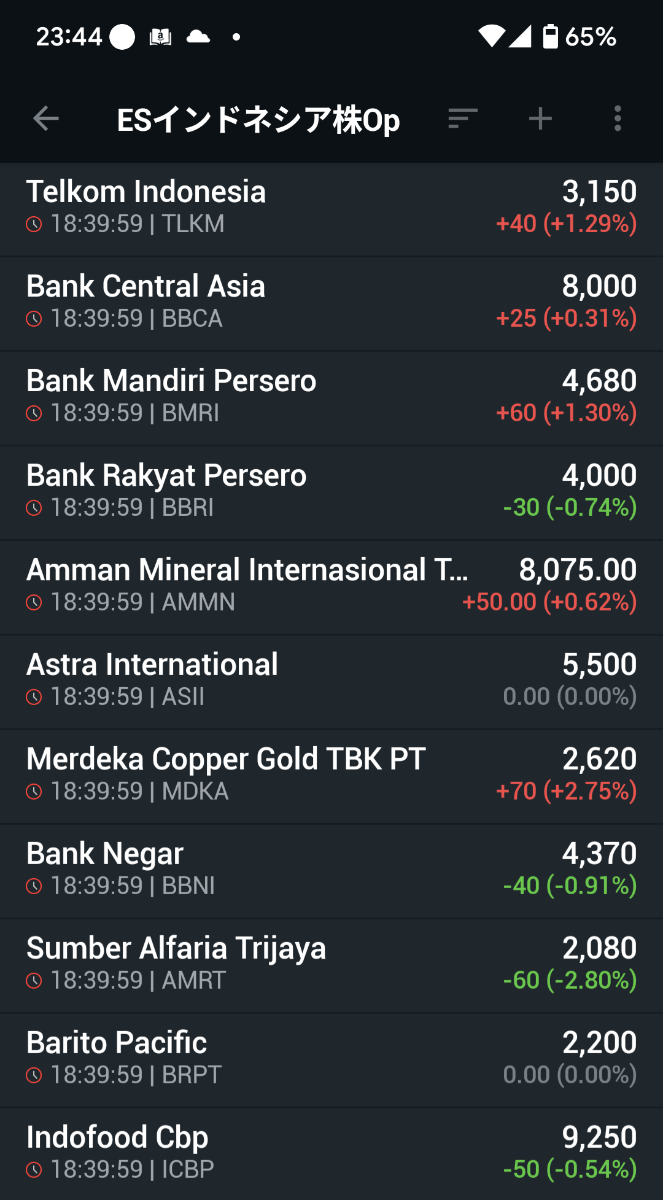The height and width of the screenshot is (1200, 663).
Task: Open Bank Negar stock page
Action: [331, 869]
